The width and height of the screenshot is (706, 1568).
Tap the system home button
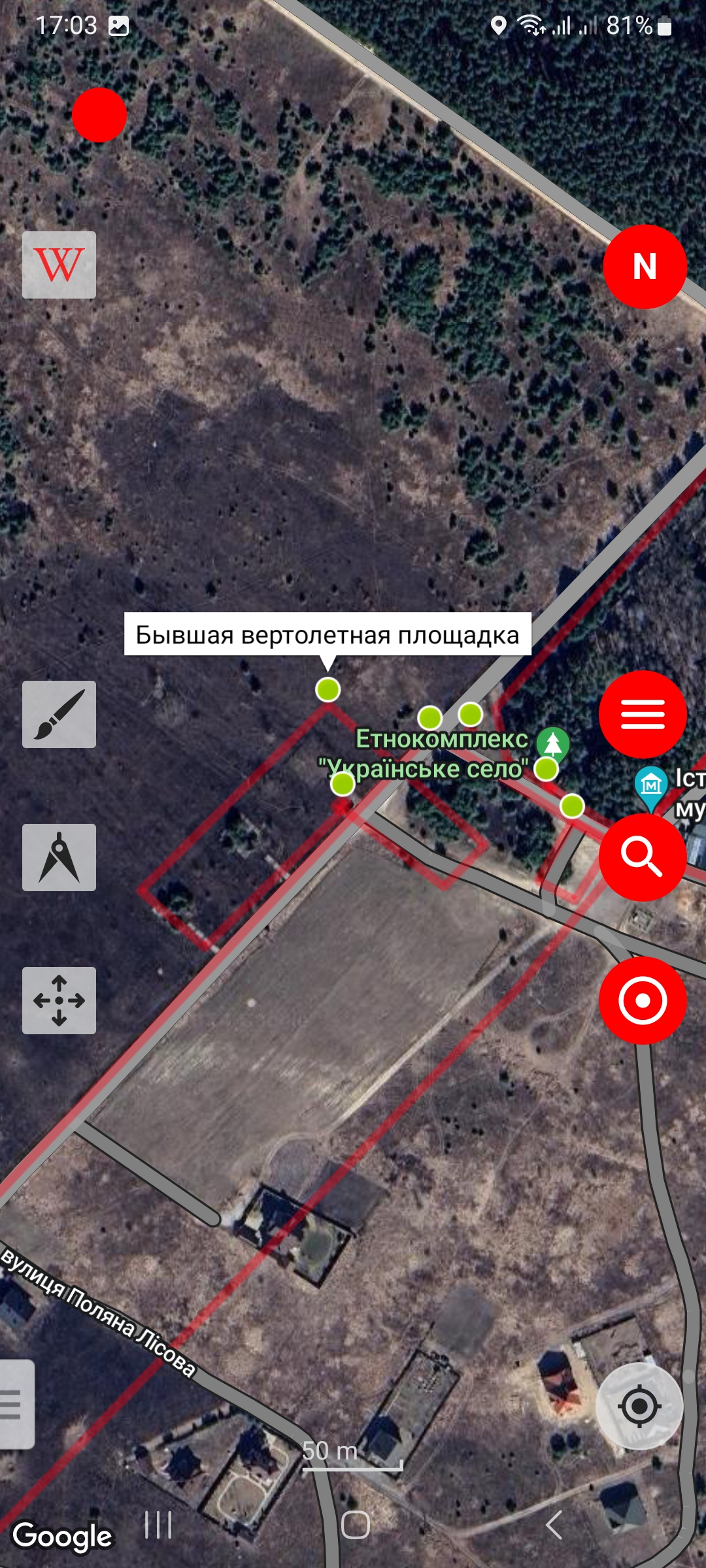pos(356,1526)
